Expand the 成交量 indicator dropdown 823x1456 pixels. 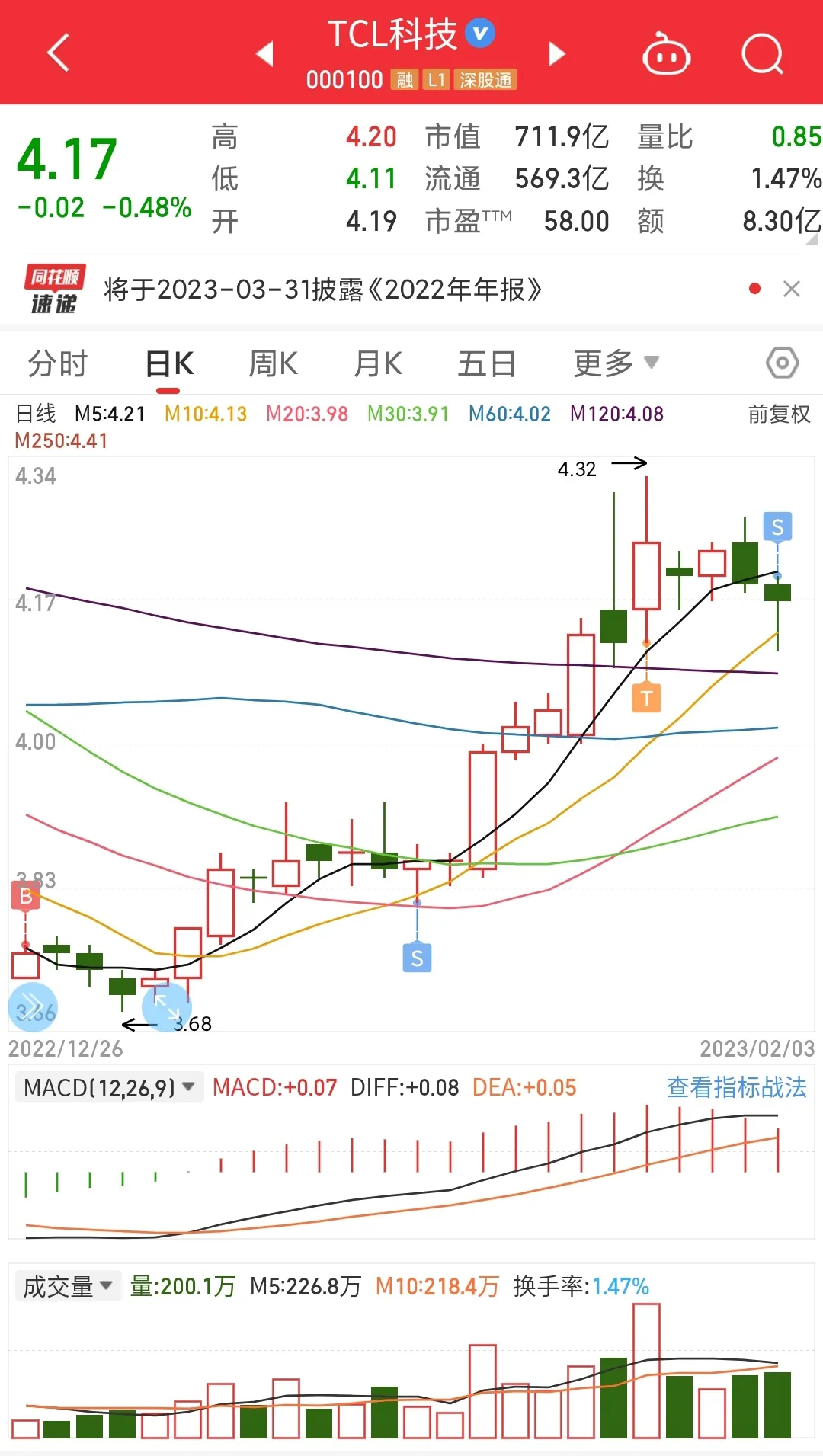pyautogui.click(x=68, y=1286)
